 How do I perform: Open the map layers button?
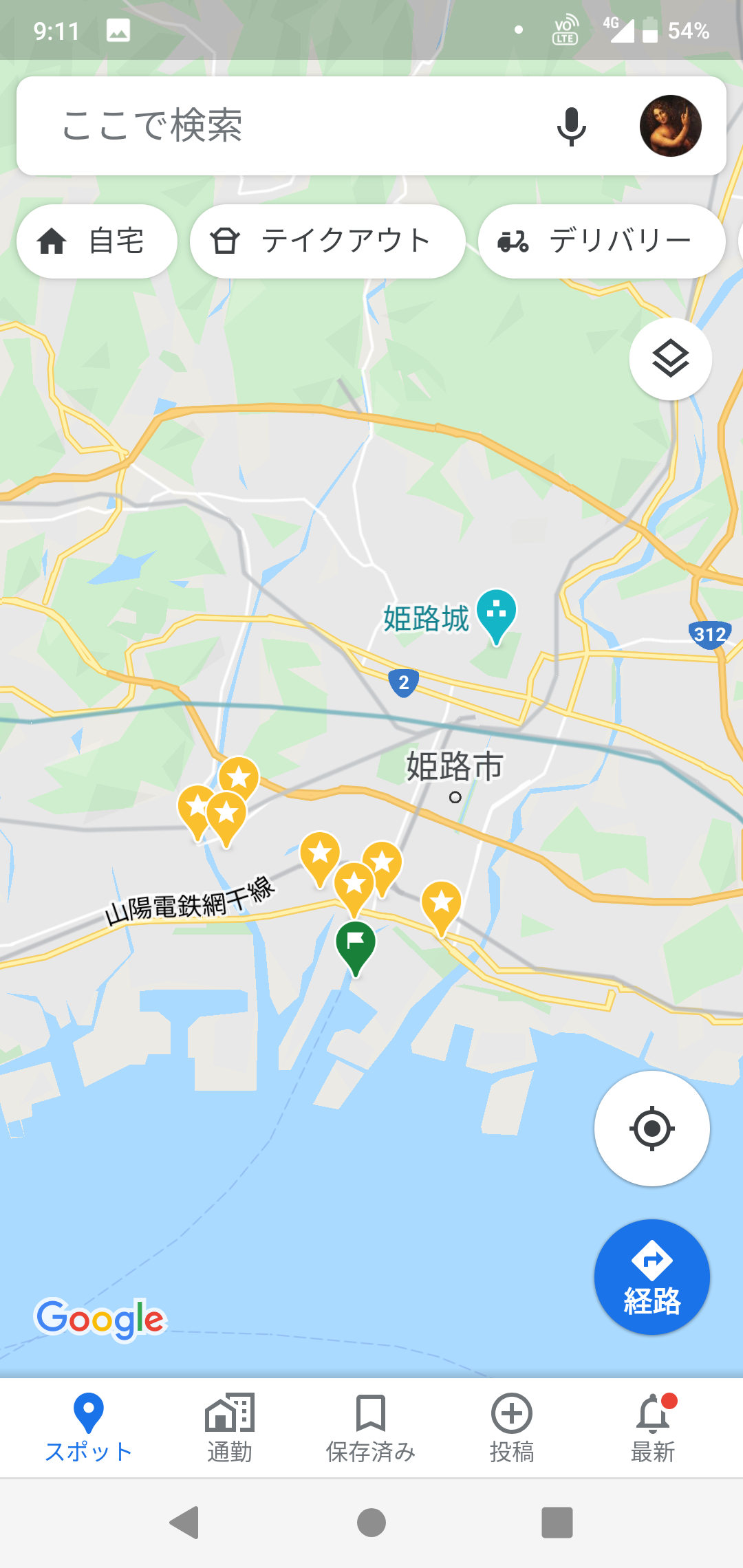click(670, 359)
